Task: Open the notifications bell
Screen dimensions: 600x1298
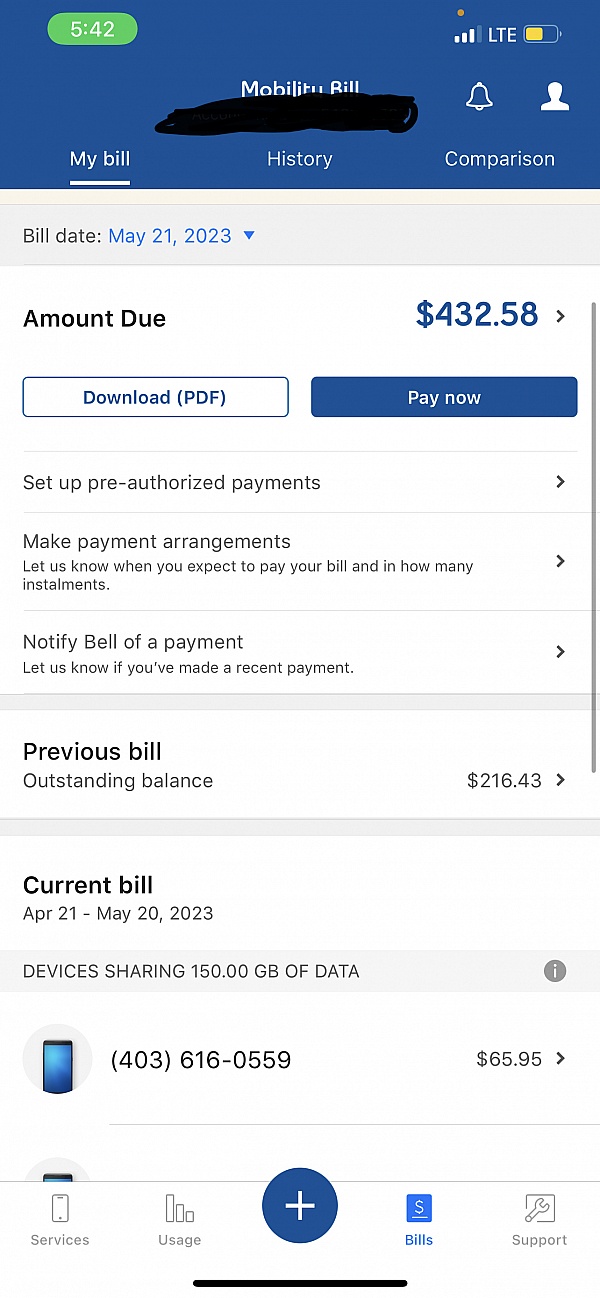Action: coord(480,96)
